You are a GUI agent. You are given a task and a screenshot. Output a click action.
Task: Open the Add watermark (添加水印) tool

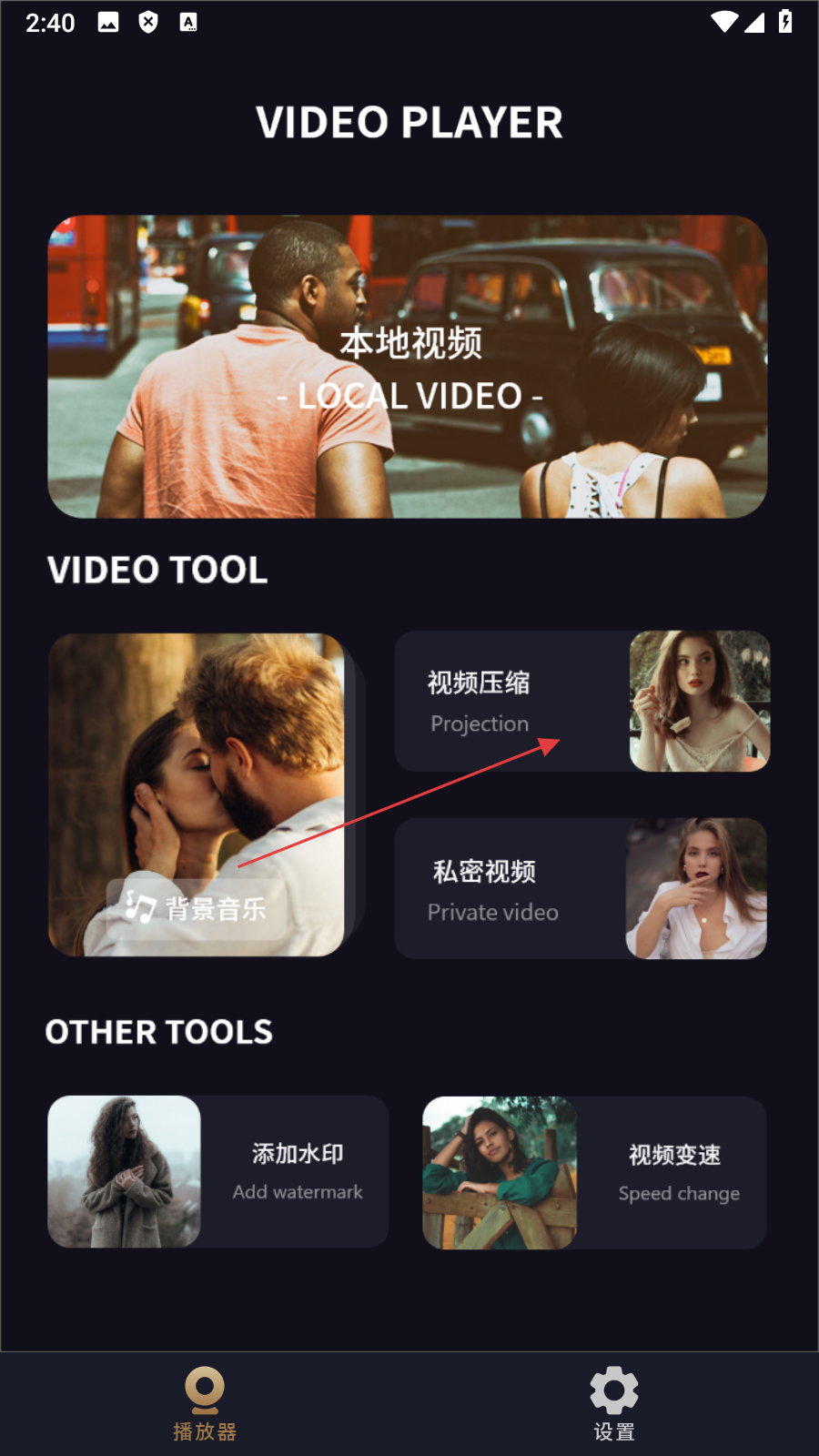(x=218, y=1172)
